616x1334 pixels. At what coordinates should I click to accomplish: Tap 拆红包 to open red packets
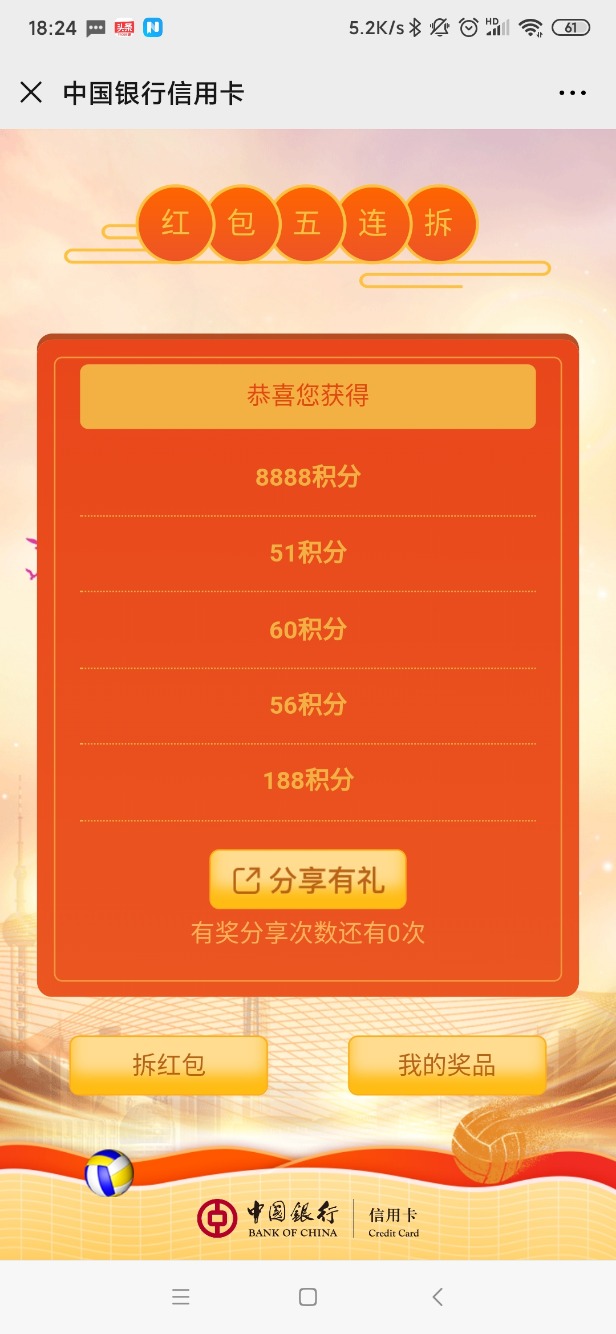point(168,1065)
